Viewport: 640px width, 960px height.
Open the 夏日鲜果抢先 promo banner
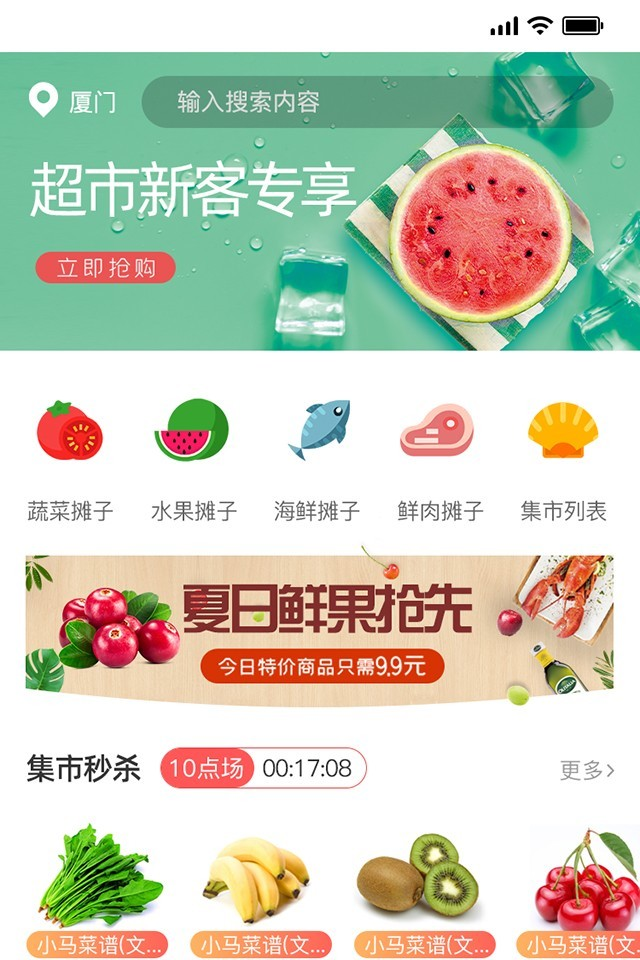click(320, 626)
